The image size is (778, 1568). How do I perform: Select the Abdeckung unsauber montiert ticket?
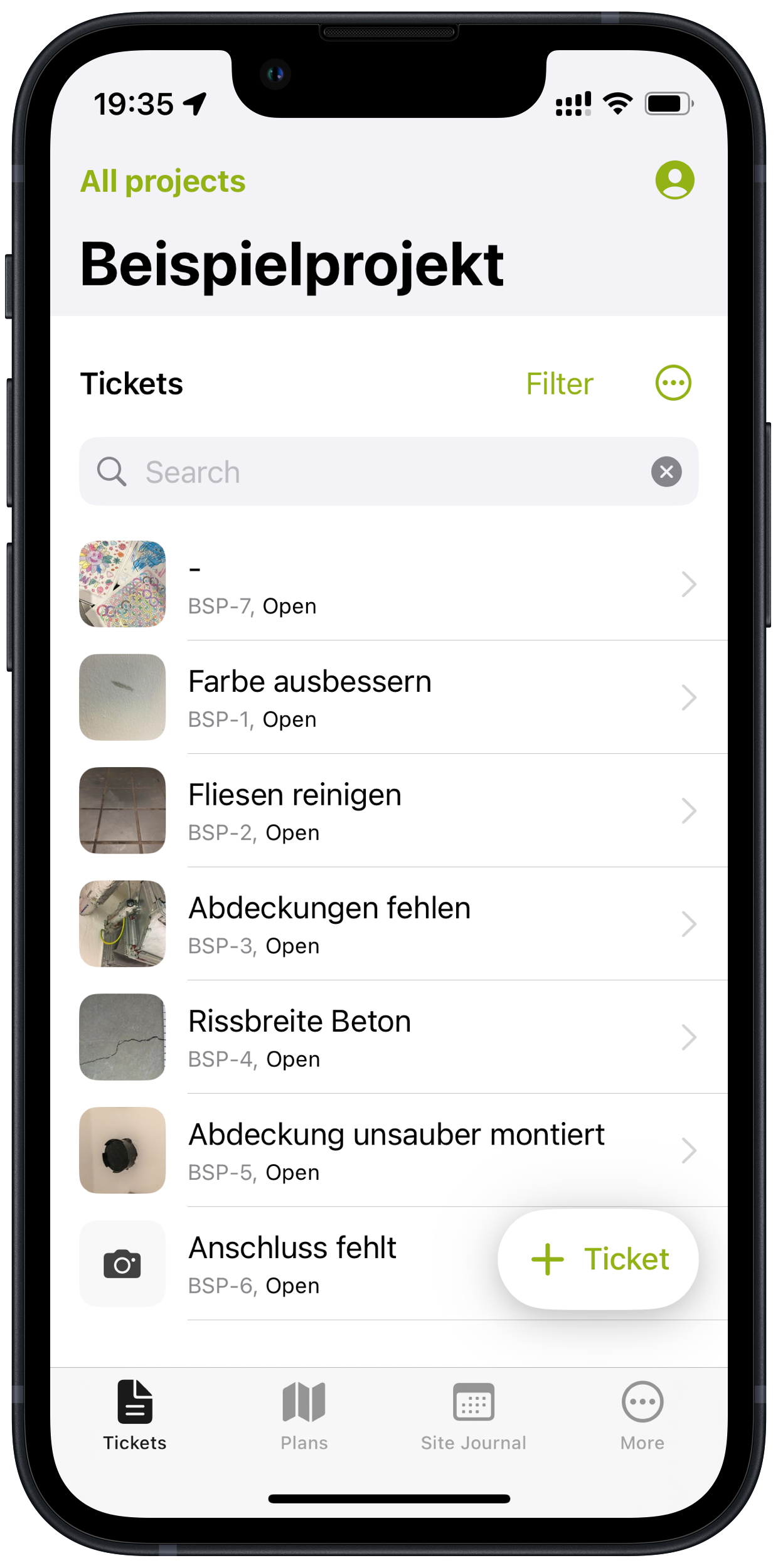click(389, 1150)
